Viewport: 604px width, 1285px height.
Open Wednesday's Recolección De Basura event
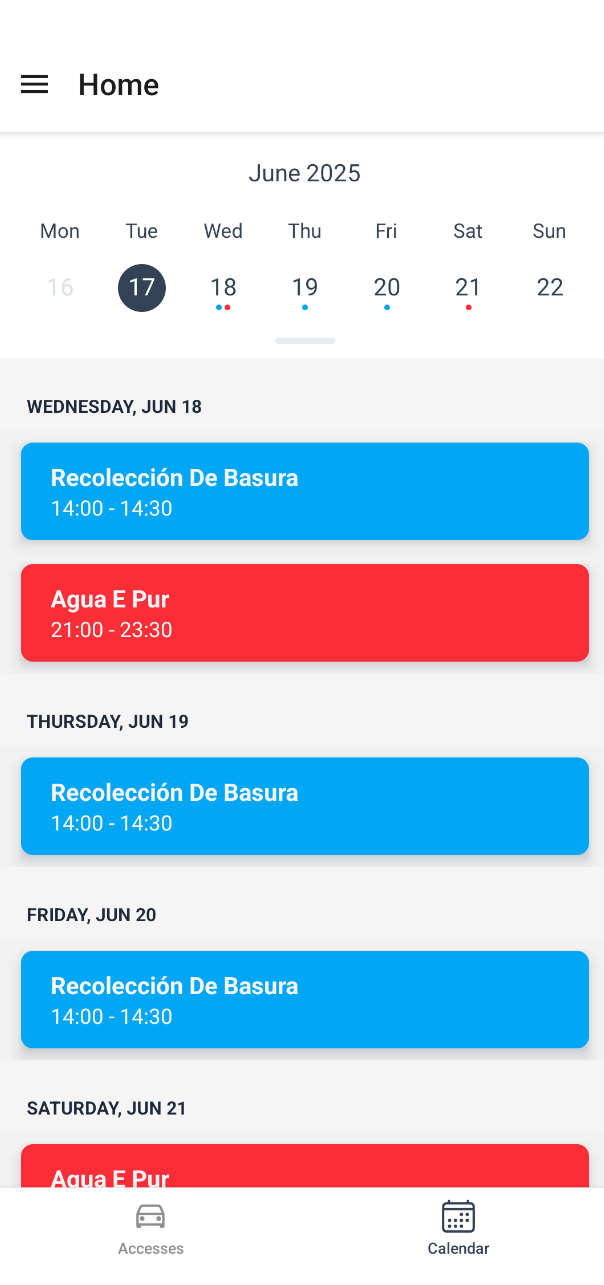point(305,491)
